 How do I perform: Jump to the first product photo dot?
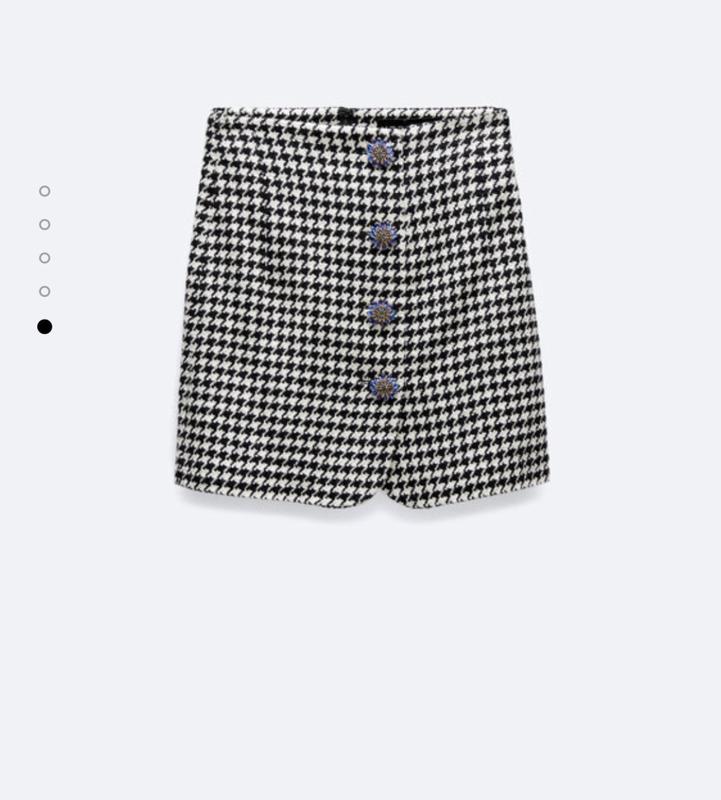(x=44, y=191)
